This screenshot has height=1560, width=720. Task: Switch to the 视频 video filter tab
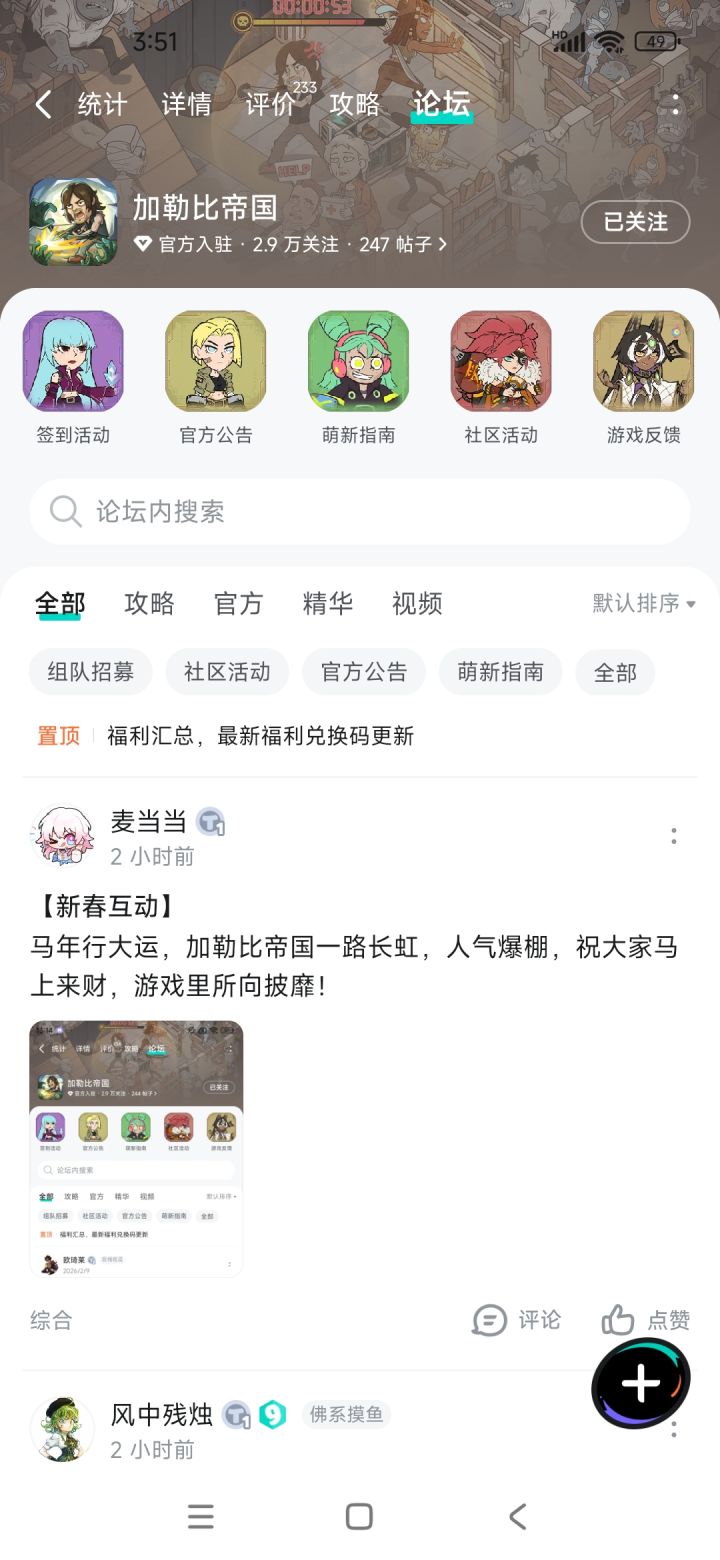pos(415,604)
